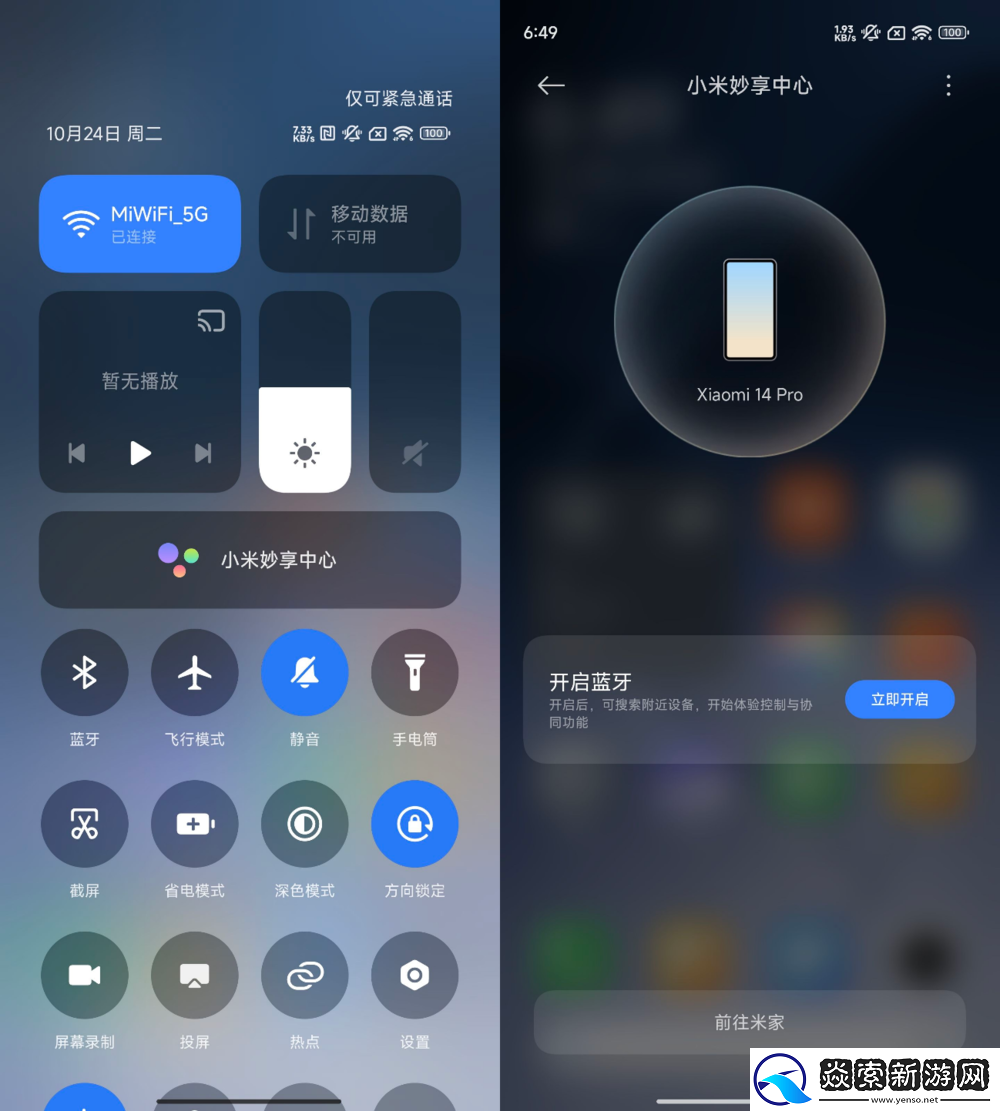Tap the 移动数据 mobile data tile
Viewport: 1000px width, 1111px height.
[360, 223]
